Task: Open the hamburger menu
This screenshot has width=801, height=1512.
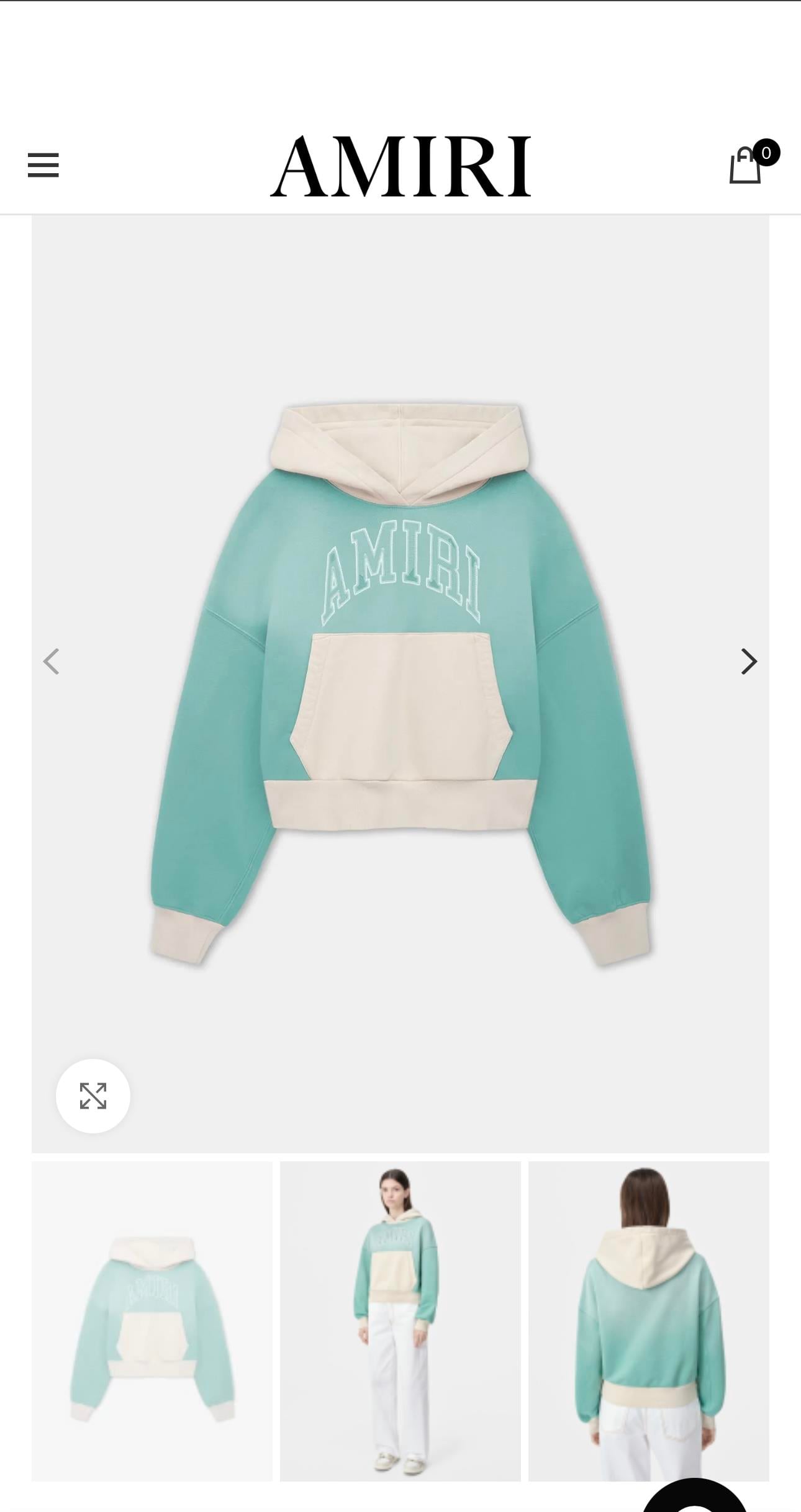Action: click(x=43, y=165)
